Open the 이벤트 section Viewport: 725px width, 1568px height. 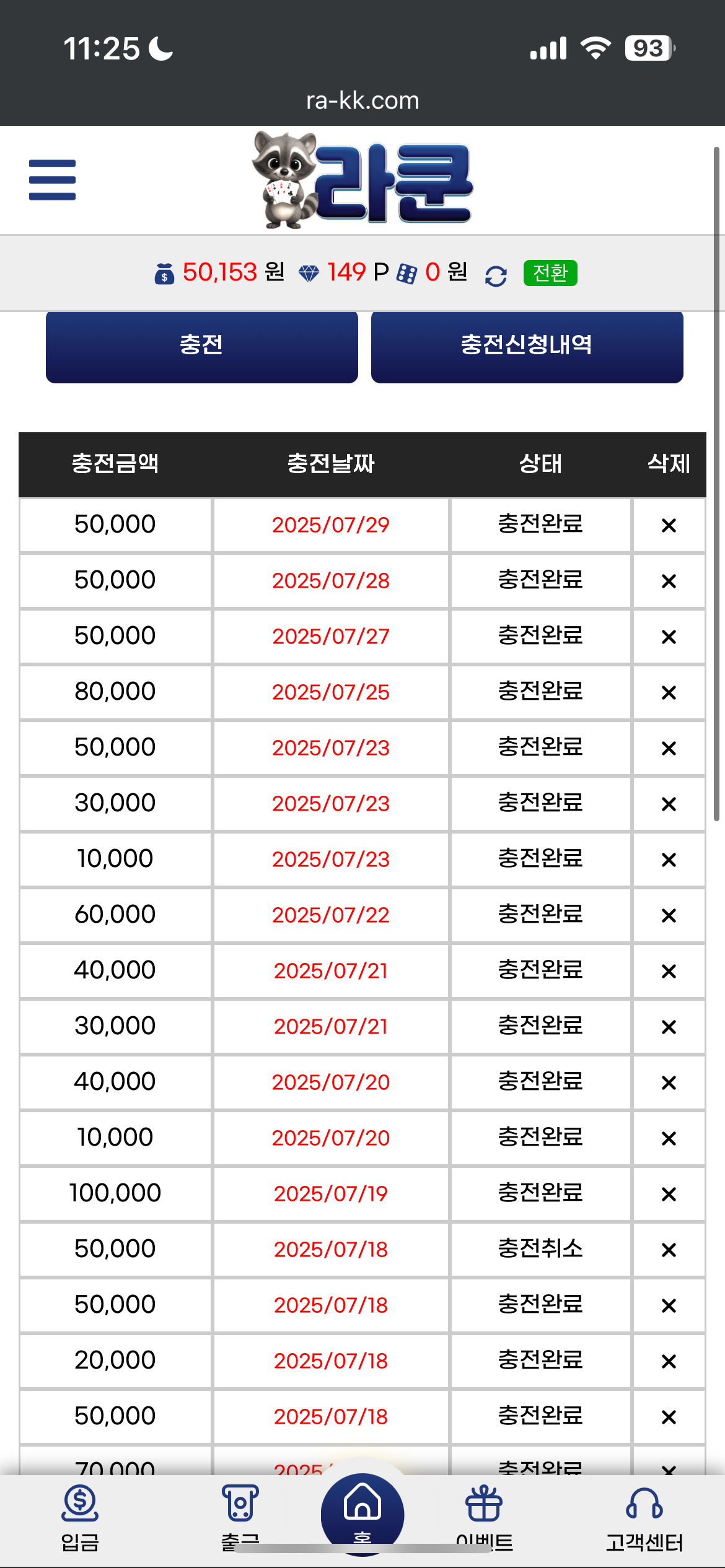(x=484, y=1514)
